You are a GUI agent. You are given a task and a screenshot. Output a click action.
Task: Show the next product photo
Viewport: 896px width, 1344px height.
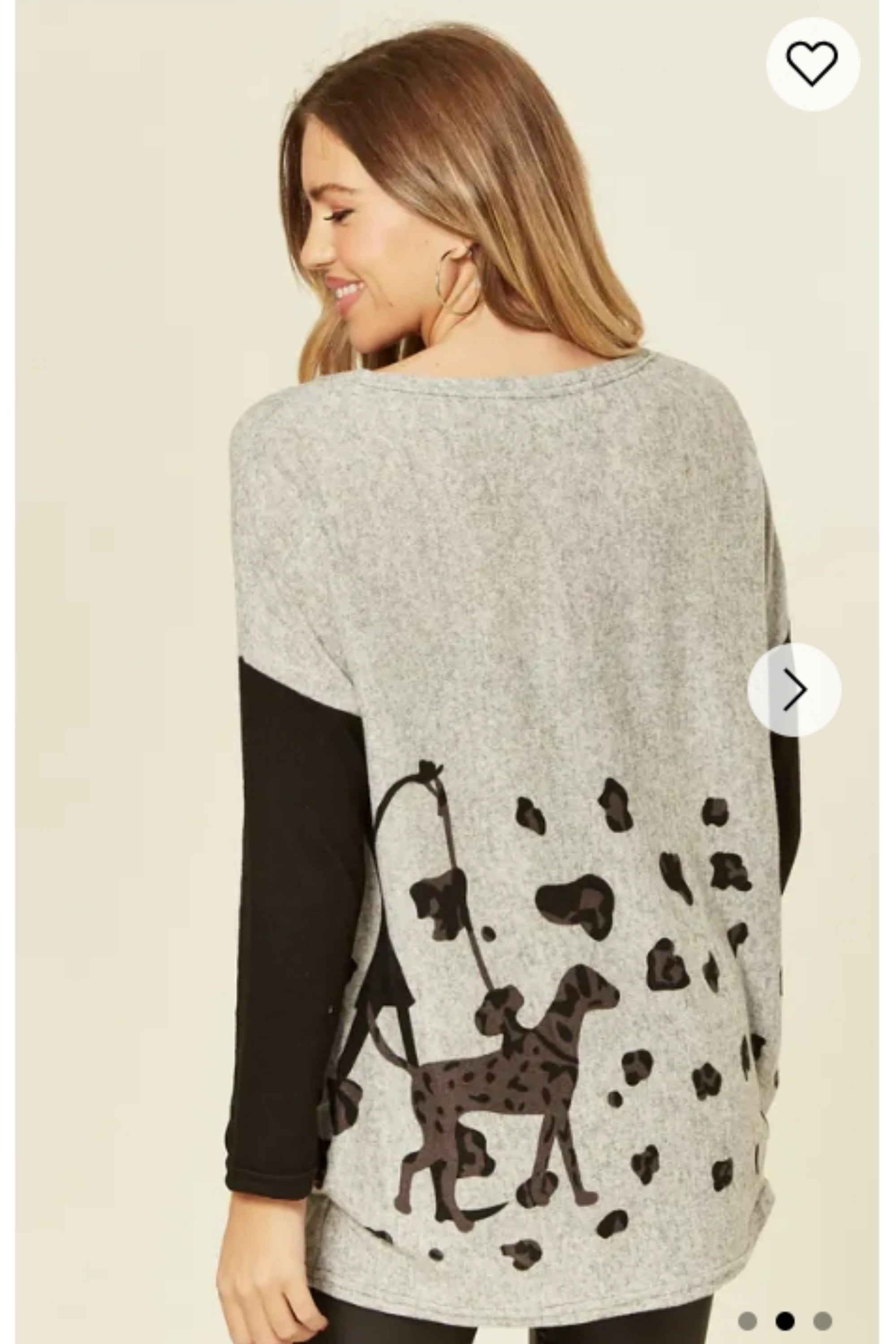(794, 690)
